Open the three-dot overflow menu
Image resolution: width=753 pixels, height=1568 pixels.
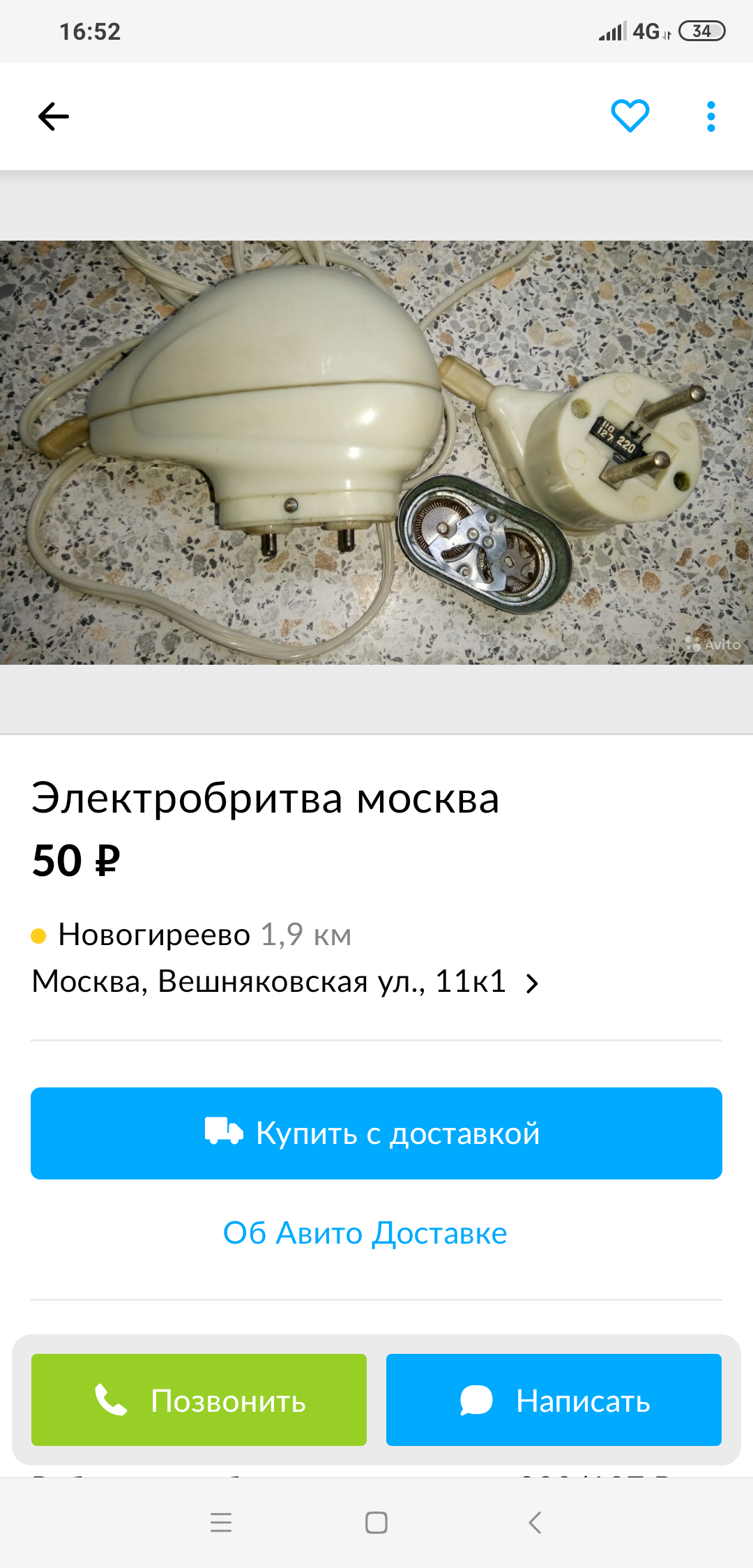[710, 116]
